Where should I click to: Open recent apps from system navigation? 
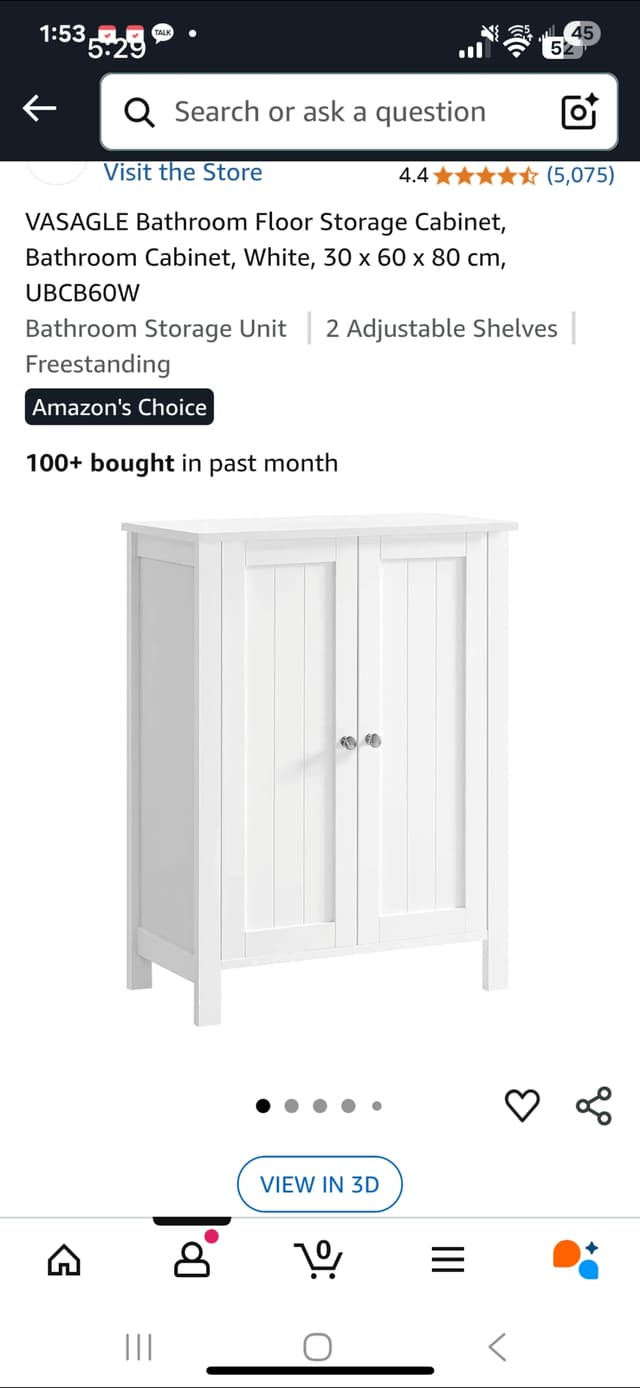pos(138,1347)
